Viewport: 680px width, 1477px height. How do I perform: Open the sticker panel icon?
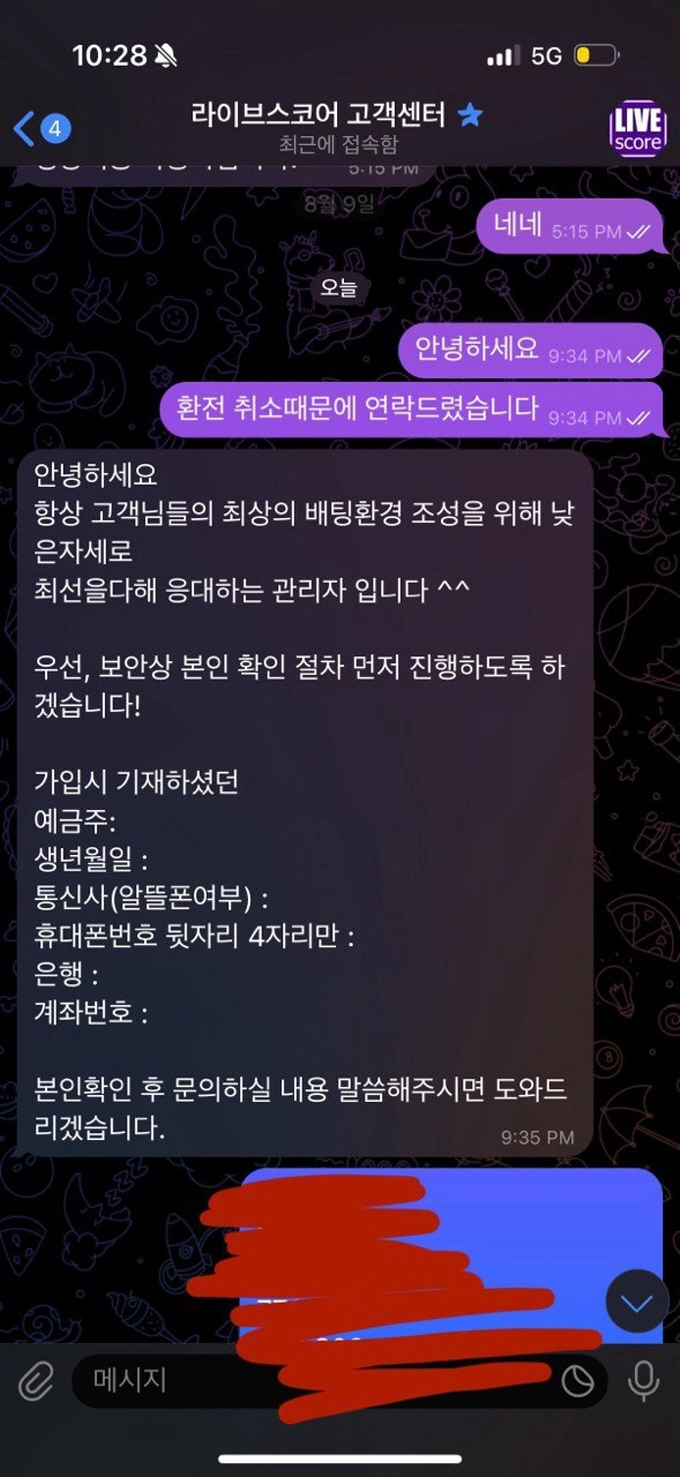coord(578,1381)
